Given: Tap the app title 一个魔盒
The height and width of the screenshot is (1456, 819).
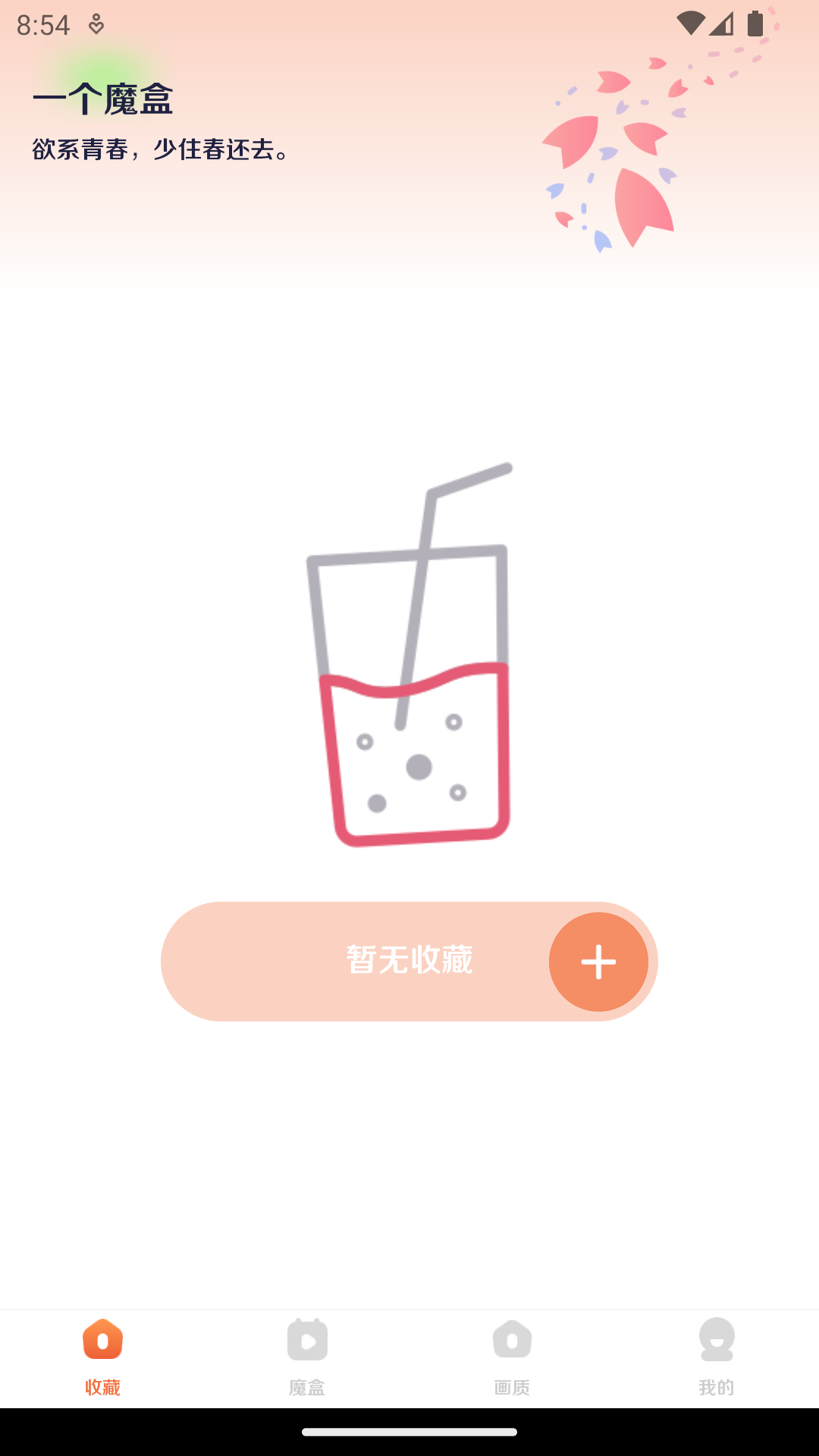Looking at the screenshot, I should [103, 99].
